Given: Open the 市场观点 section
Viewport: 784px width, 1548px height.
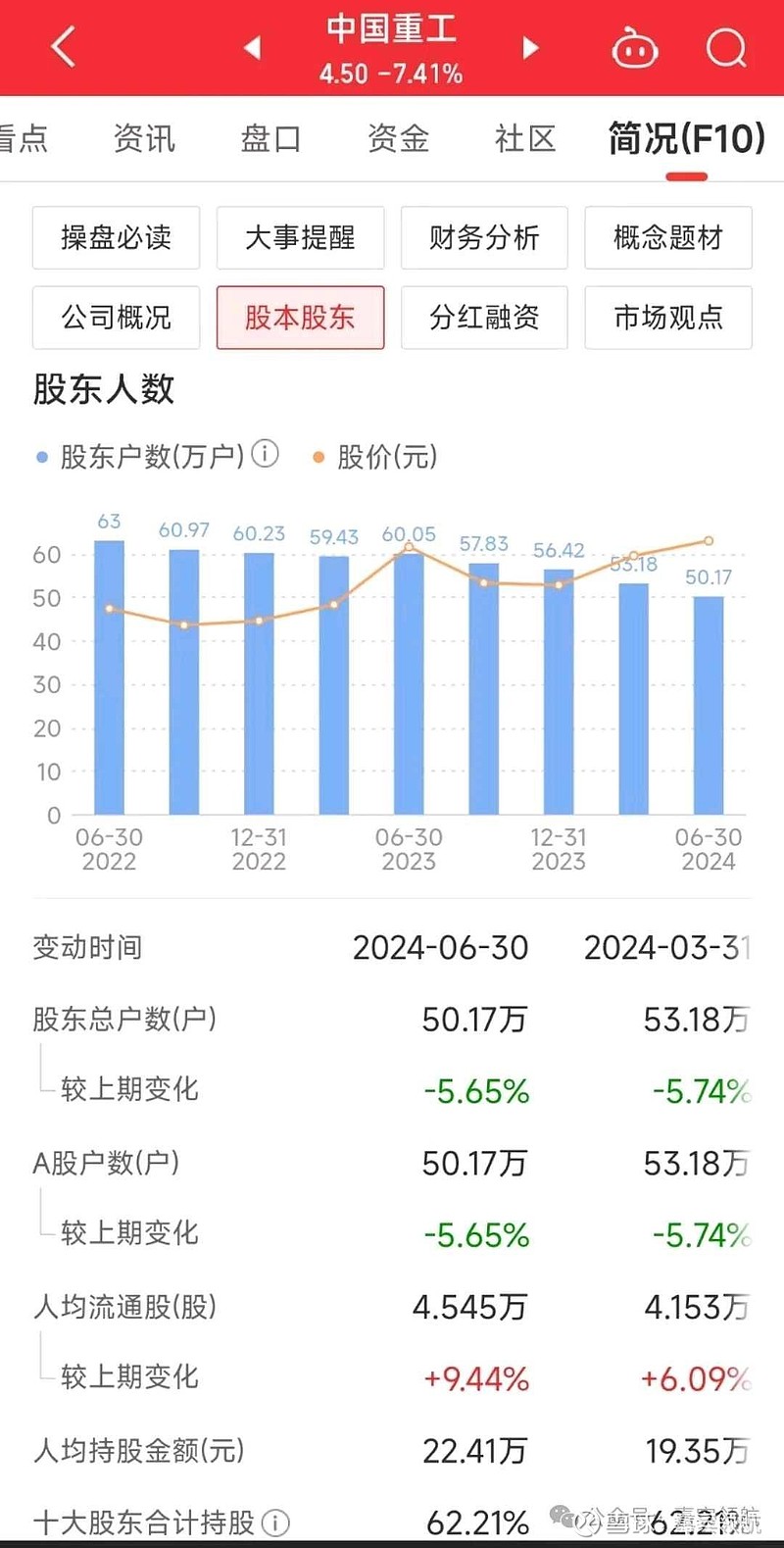Looking at the screenshot, I should click(x=668, y=318).
